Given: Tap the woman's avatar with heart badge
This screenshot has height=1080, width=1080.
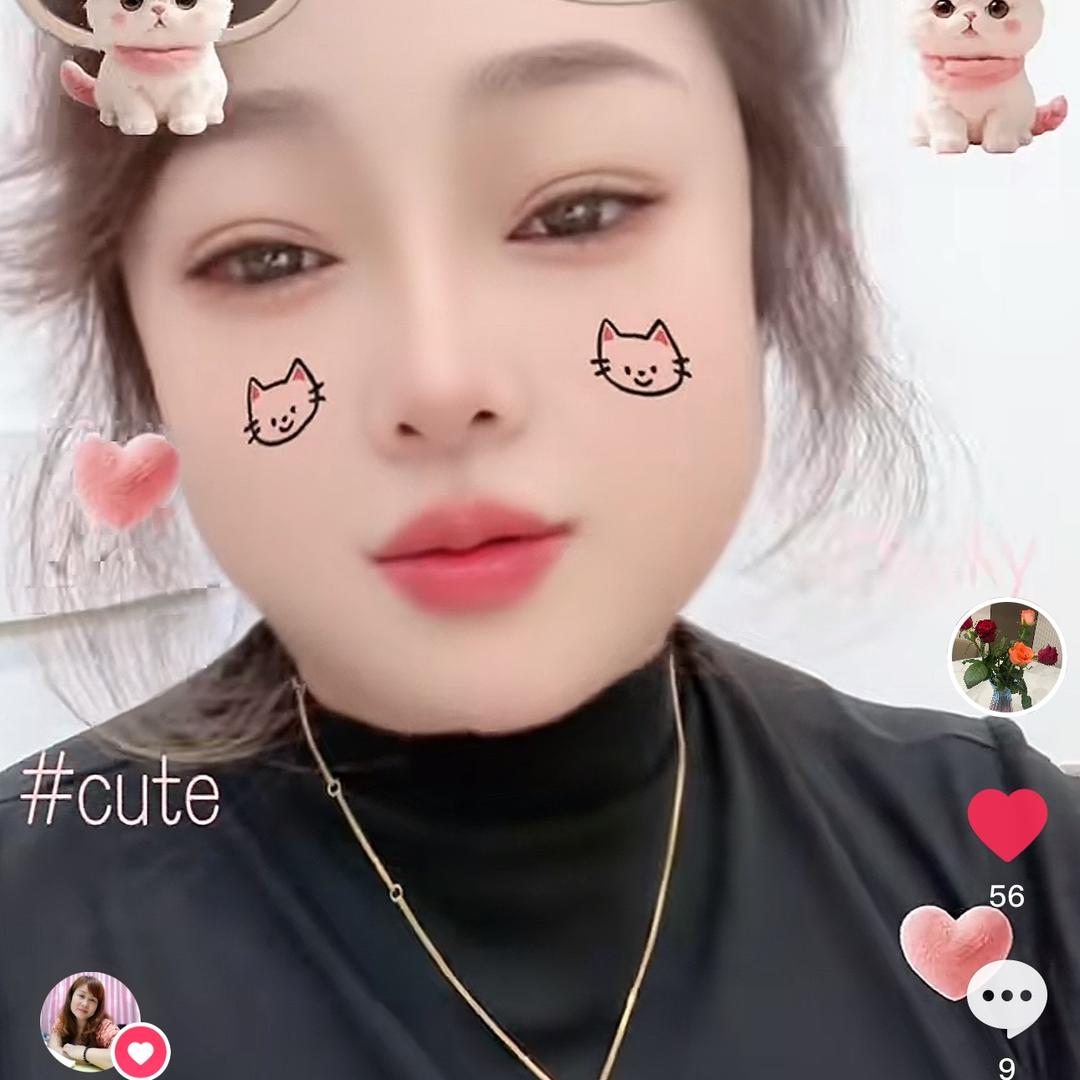Looking at the screenshot, I should click(x=90, y=1021).
